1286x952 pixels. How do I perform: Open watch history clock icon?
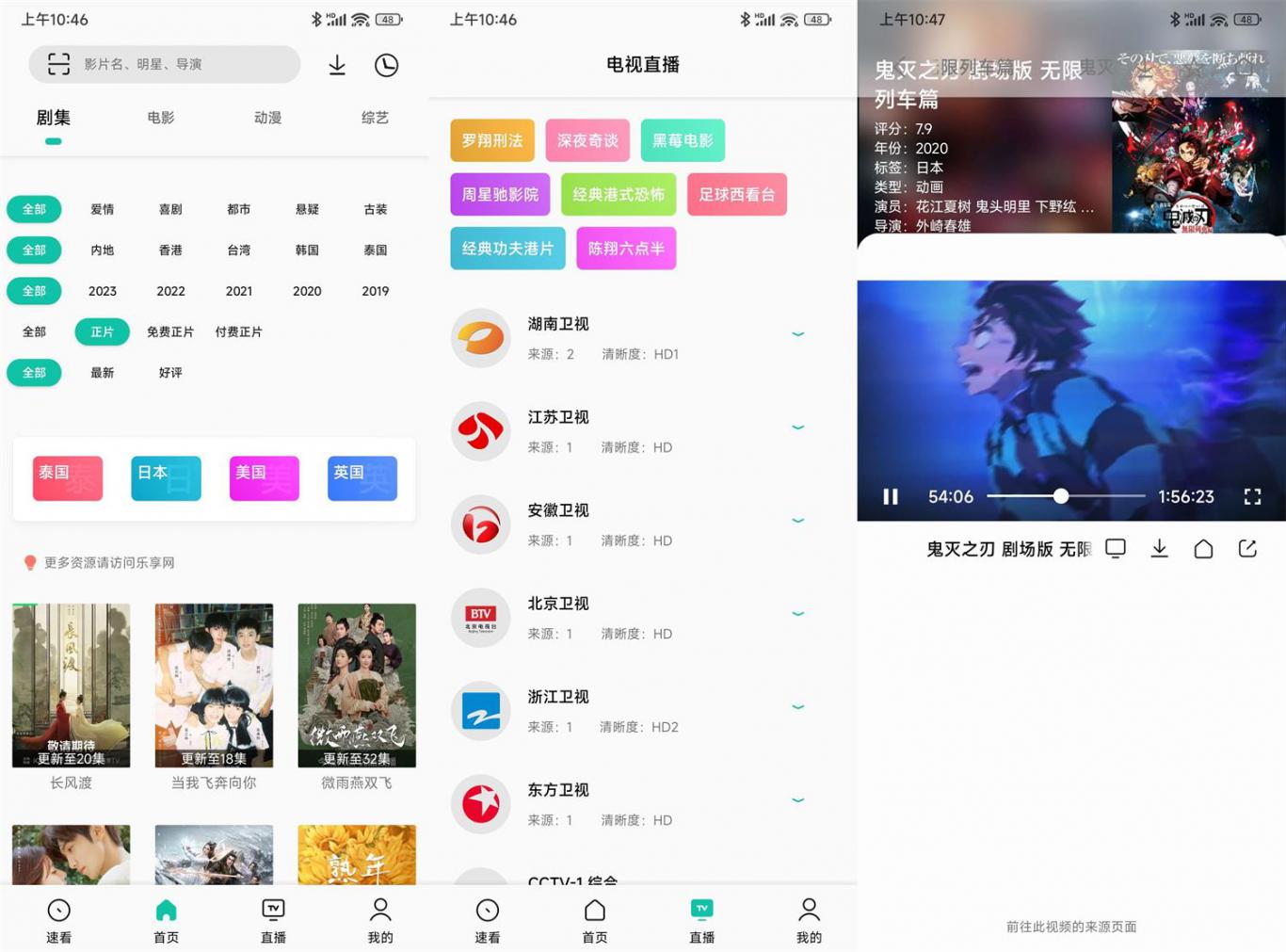click(x=386, y=65)
